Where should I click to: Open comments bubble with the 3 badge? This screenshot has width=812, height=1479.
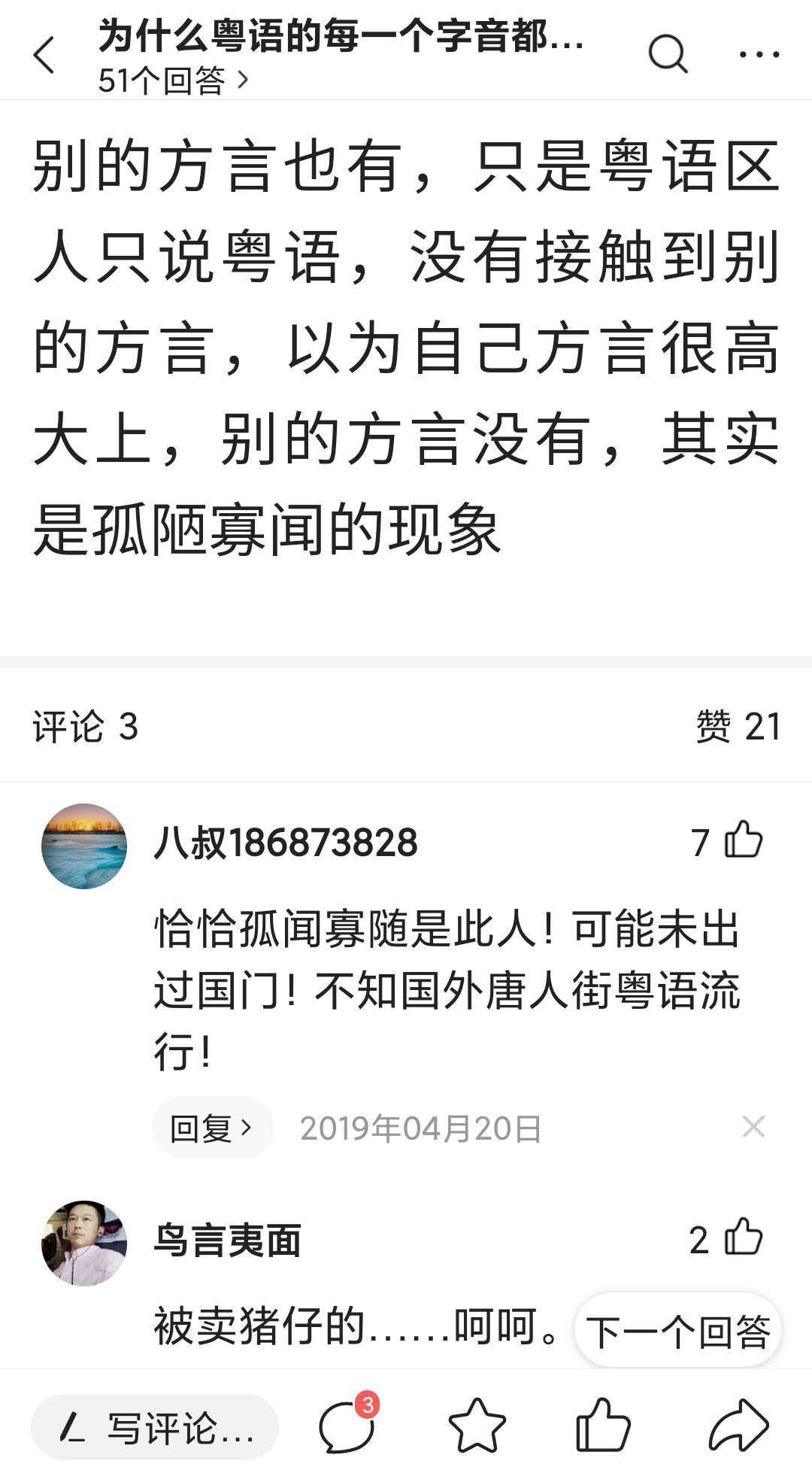click(x=347, y=1426)
